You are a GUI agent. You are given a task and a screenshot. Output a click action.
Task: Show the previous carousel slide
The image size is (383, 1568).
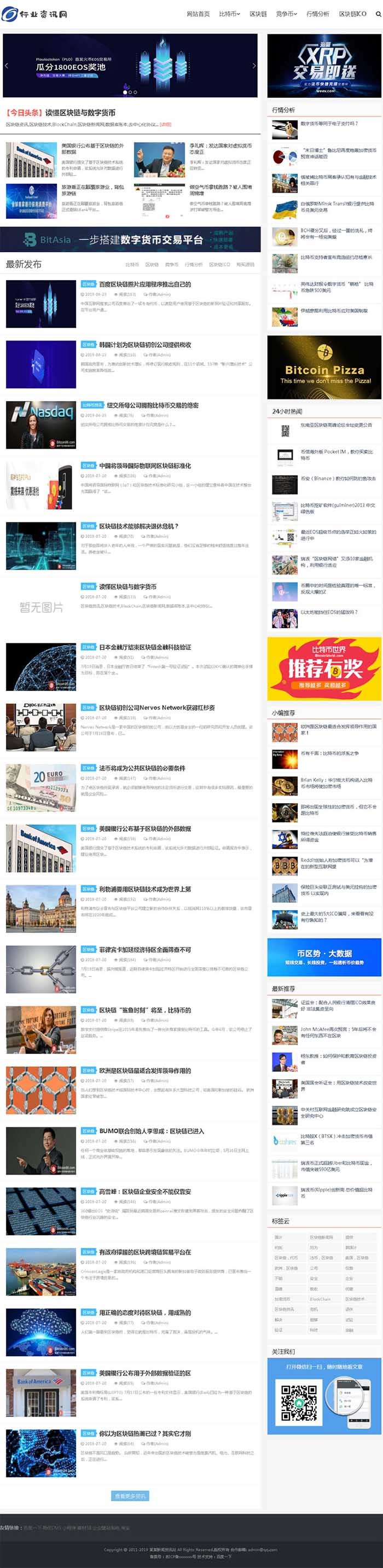tap(7, 66)
